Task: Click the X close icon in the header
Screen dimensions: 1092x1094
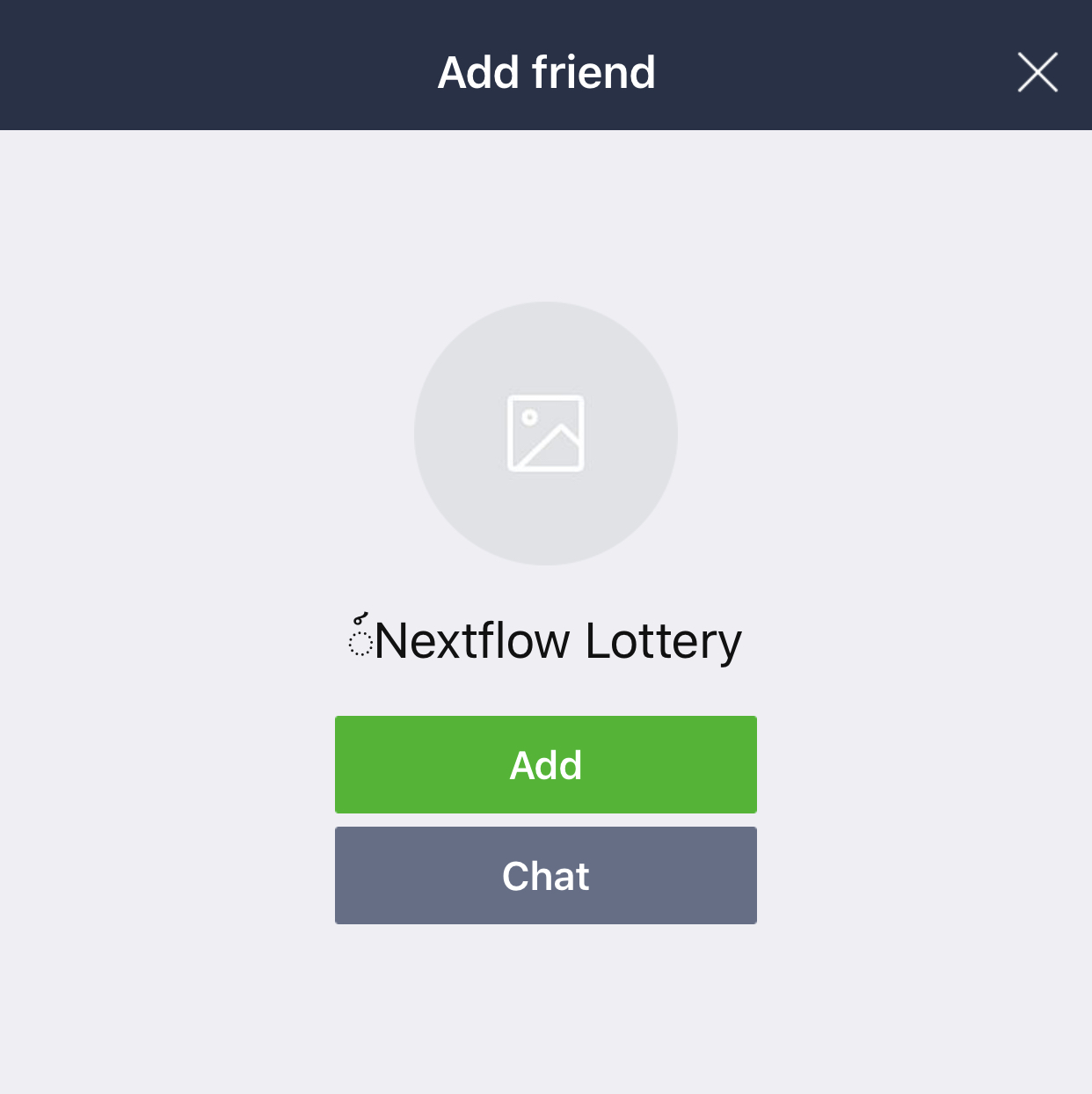Action: coord(1037,73)
